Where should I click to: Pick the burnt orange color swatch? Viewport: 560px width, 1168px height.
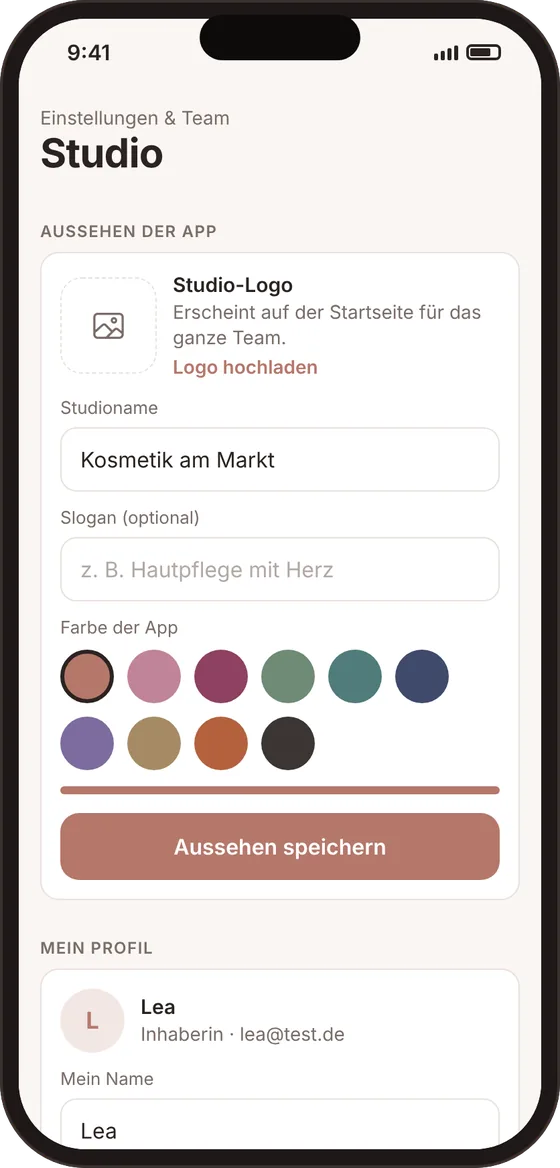pos(221,743)
